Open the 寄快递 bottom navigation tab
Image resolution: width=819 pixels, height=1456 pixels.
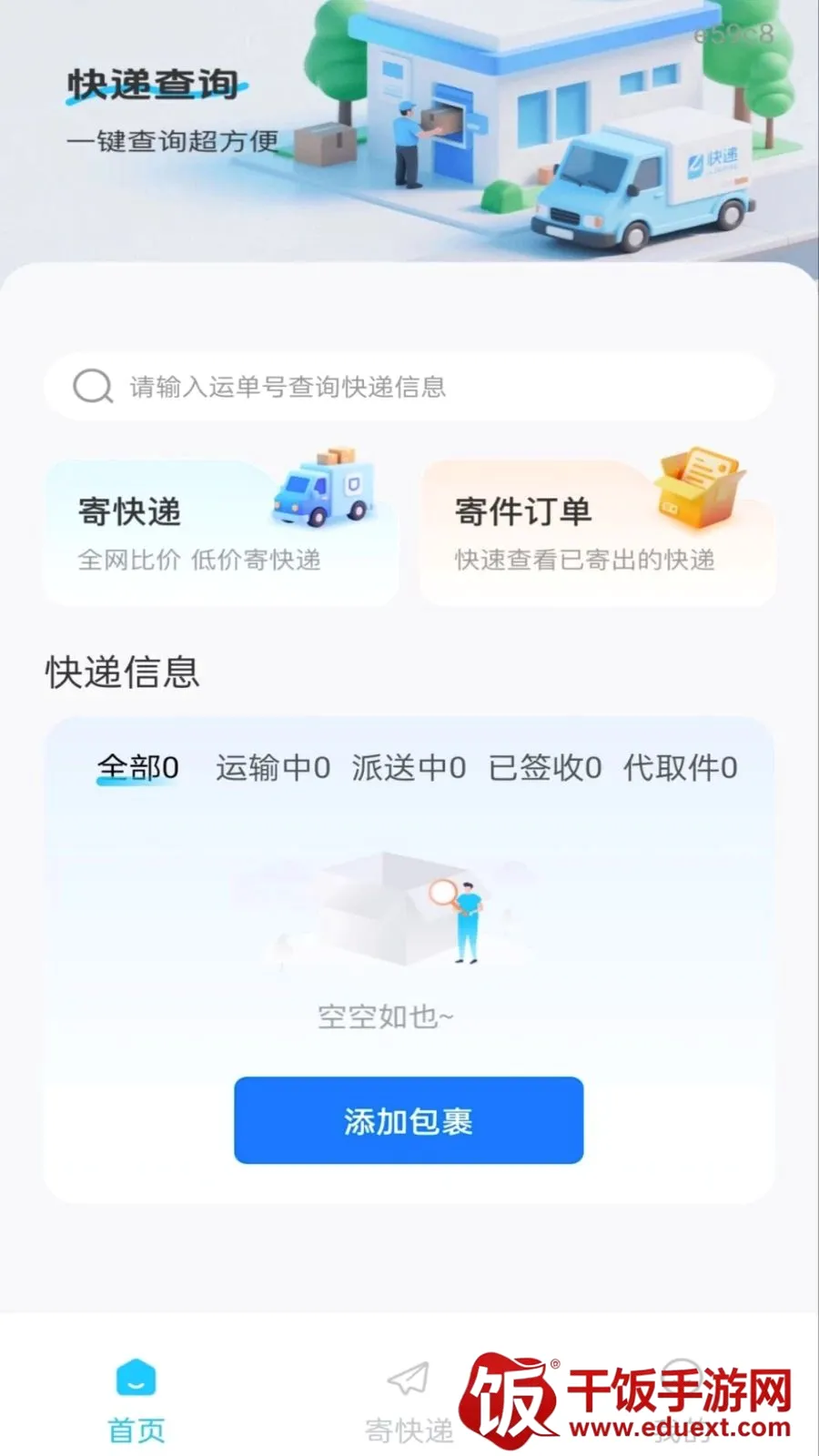[409, 1401]
